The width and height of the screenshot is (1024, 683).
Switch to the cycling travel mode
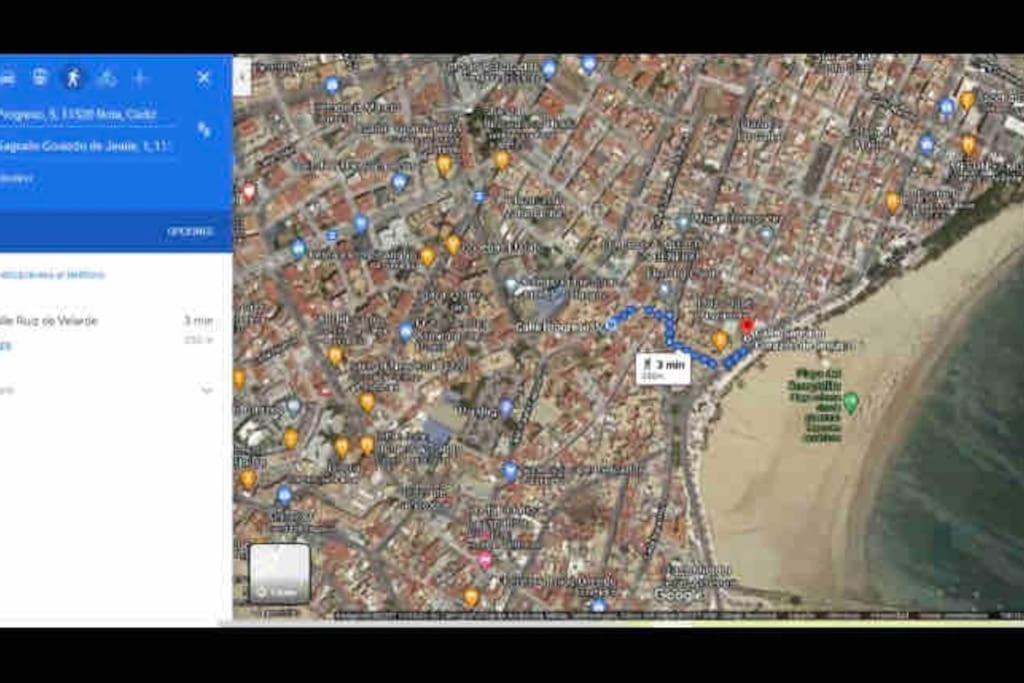point(106,78)
